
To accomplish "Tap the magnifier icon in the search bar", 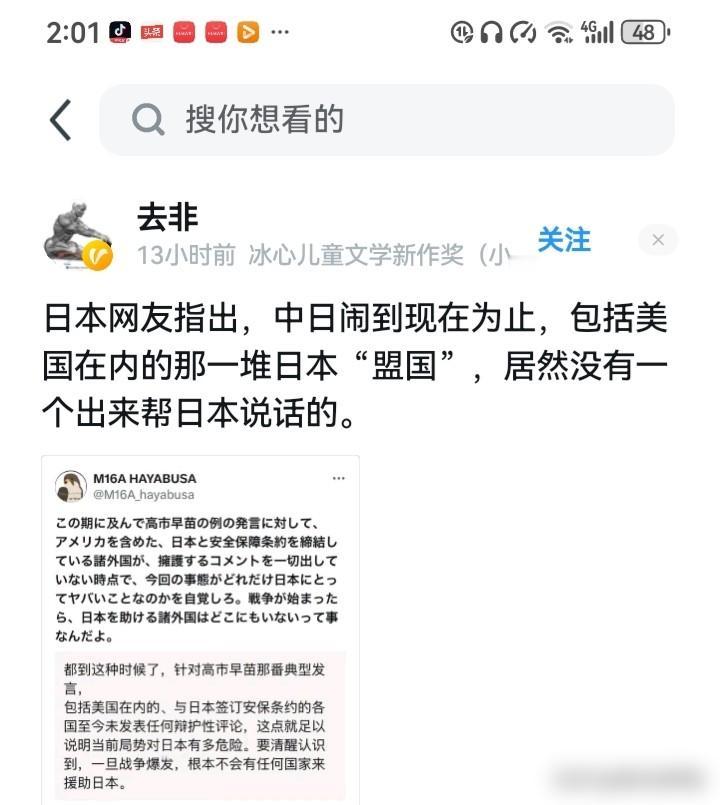I will click(x=148, y=119).
